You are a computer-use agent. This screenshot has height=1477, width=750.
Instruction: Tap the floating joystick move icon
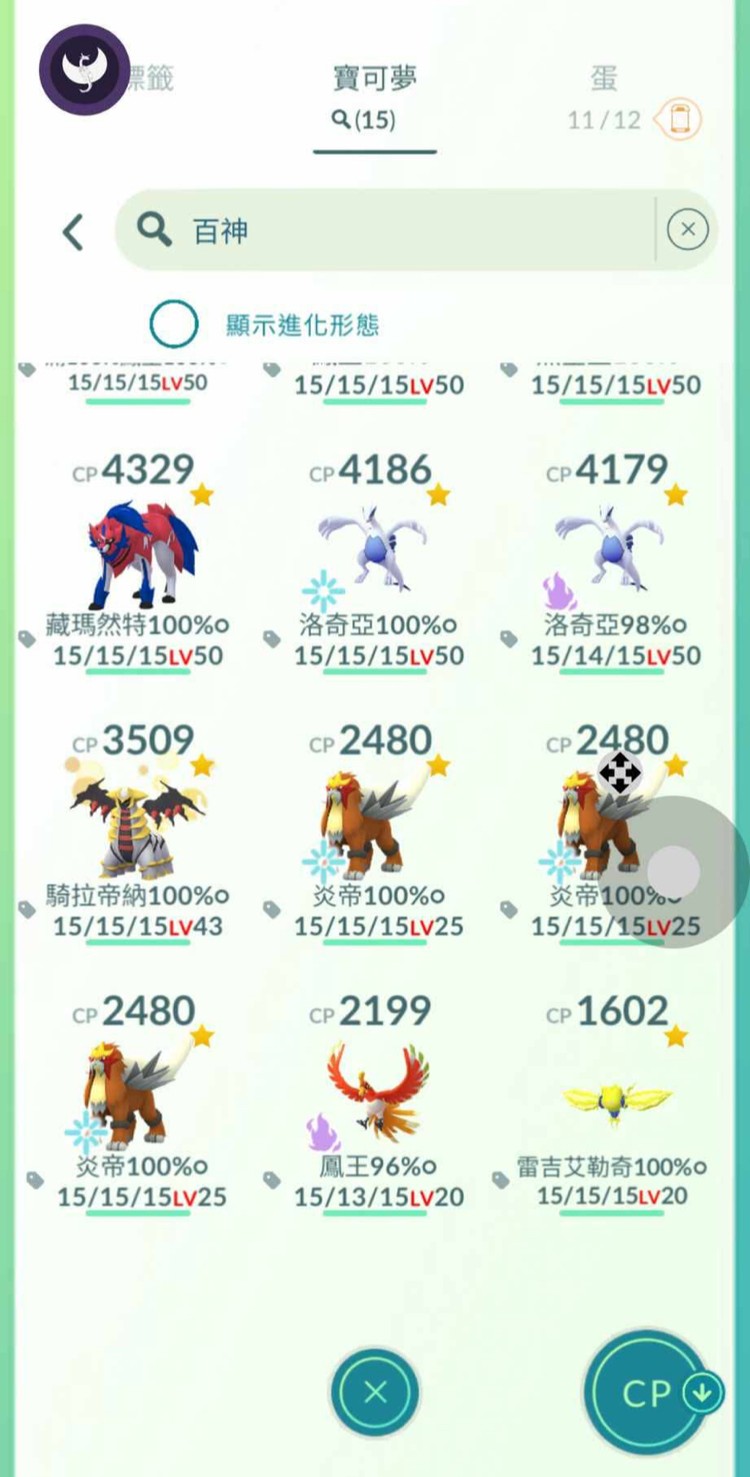click(619, 772)
